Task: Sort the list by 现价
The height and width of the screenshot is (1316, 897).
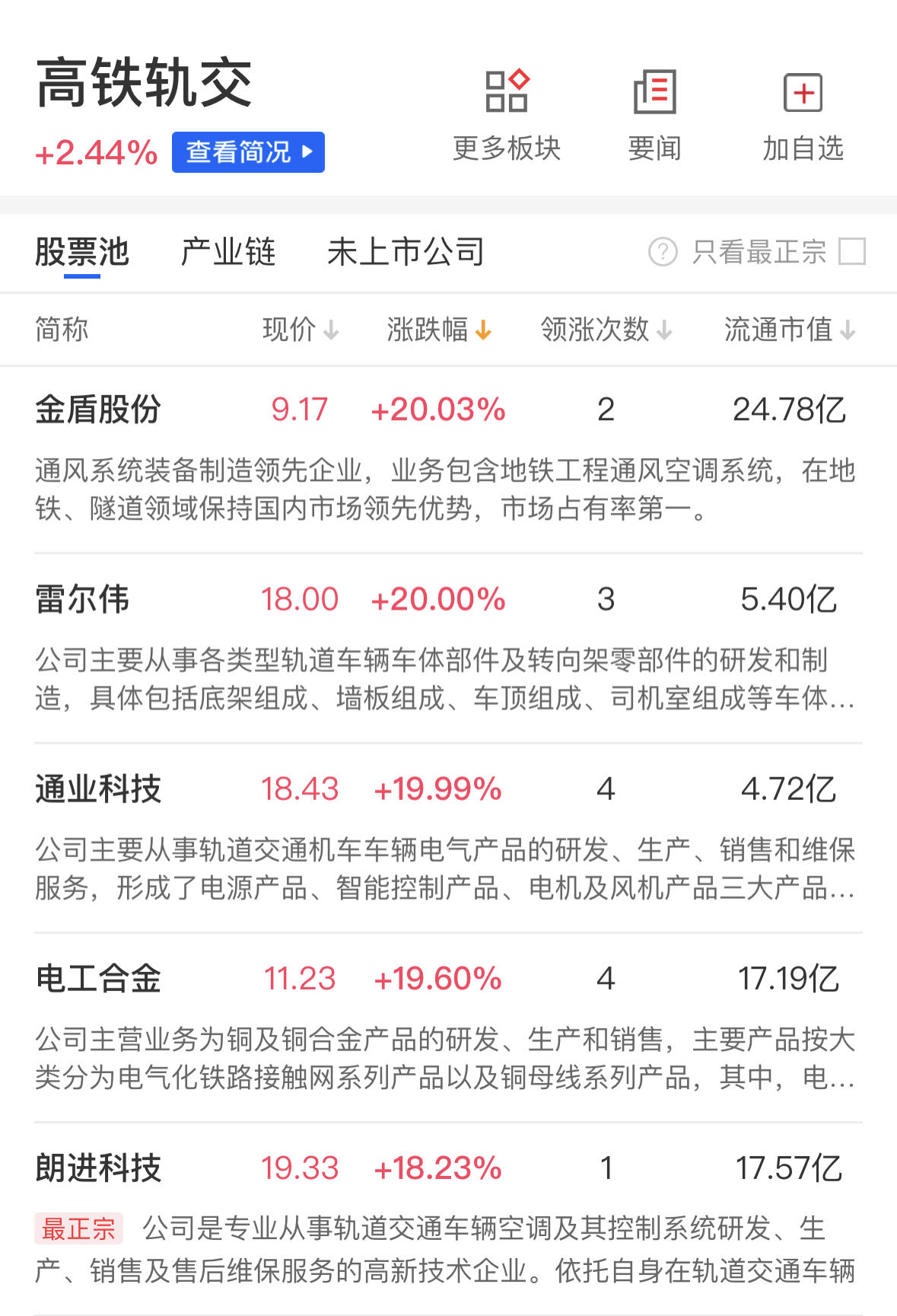Action: click(x=301, y=330)
